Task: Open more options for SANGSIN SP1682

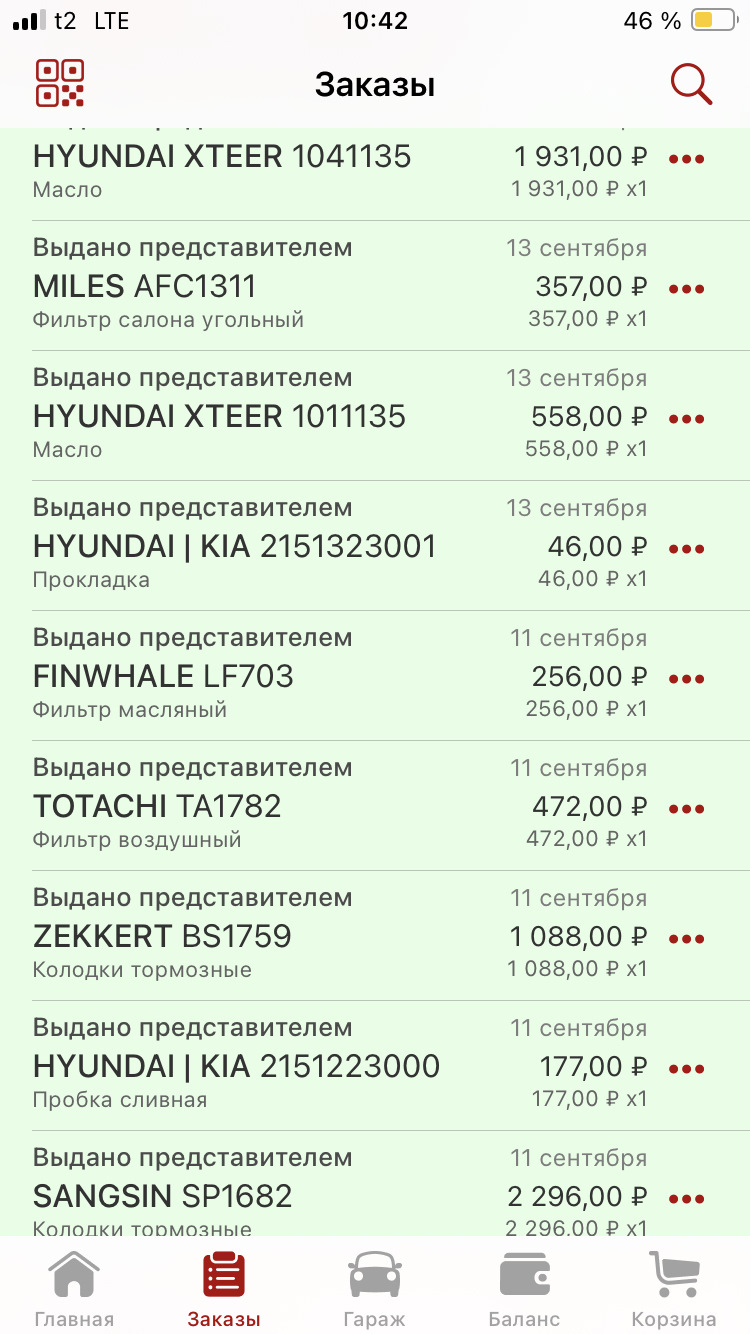Action: coord(686,1199)
